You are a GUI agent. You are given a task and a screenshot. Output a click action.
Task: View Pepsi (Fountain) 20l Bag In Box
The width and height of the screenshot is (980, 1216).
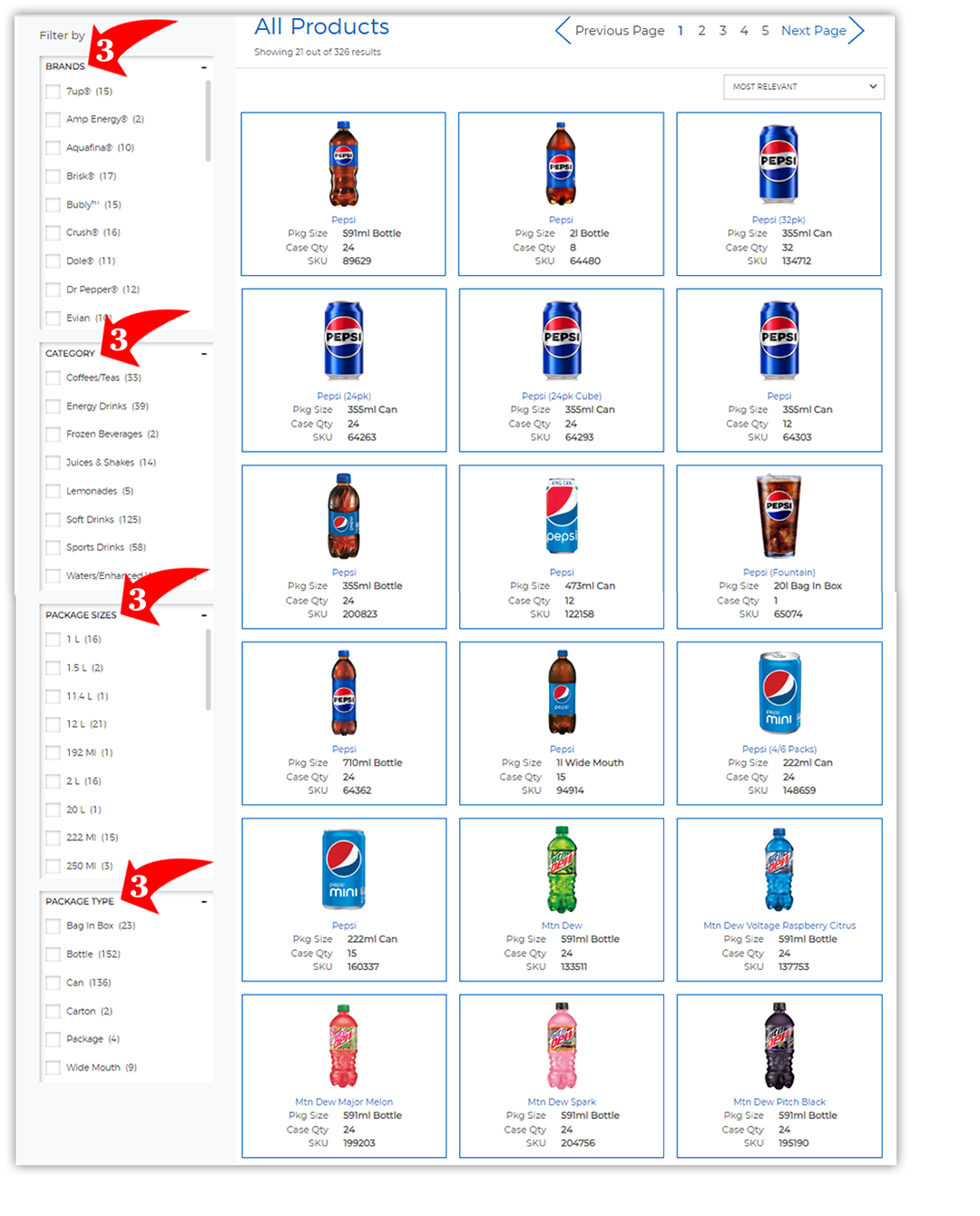click(x=779, y=546)
